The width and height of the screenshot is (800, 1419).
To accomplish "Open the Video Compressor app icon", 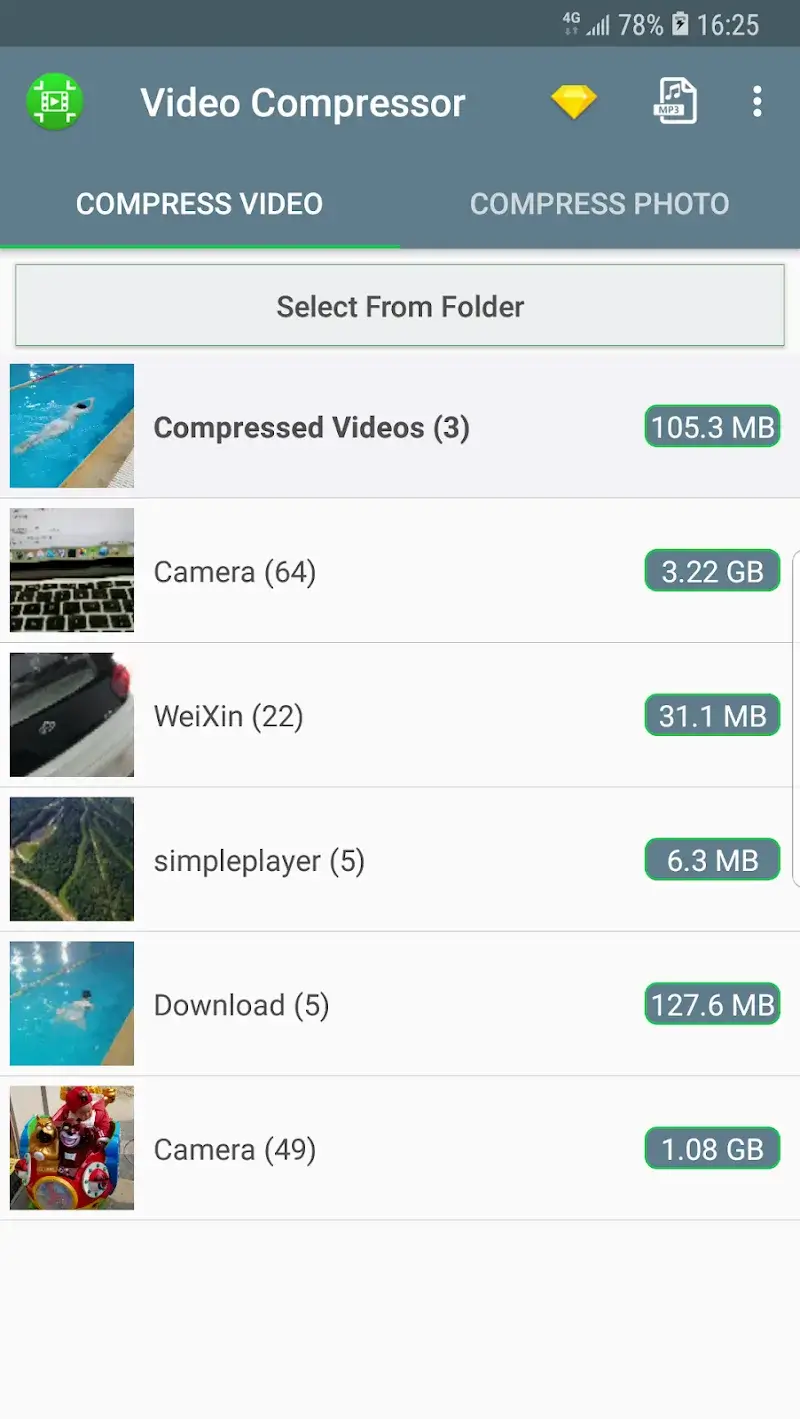I will [55, 101].
